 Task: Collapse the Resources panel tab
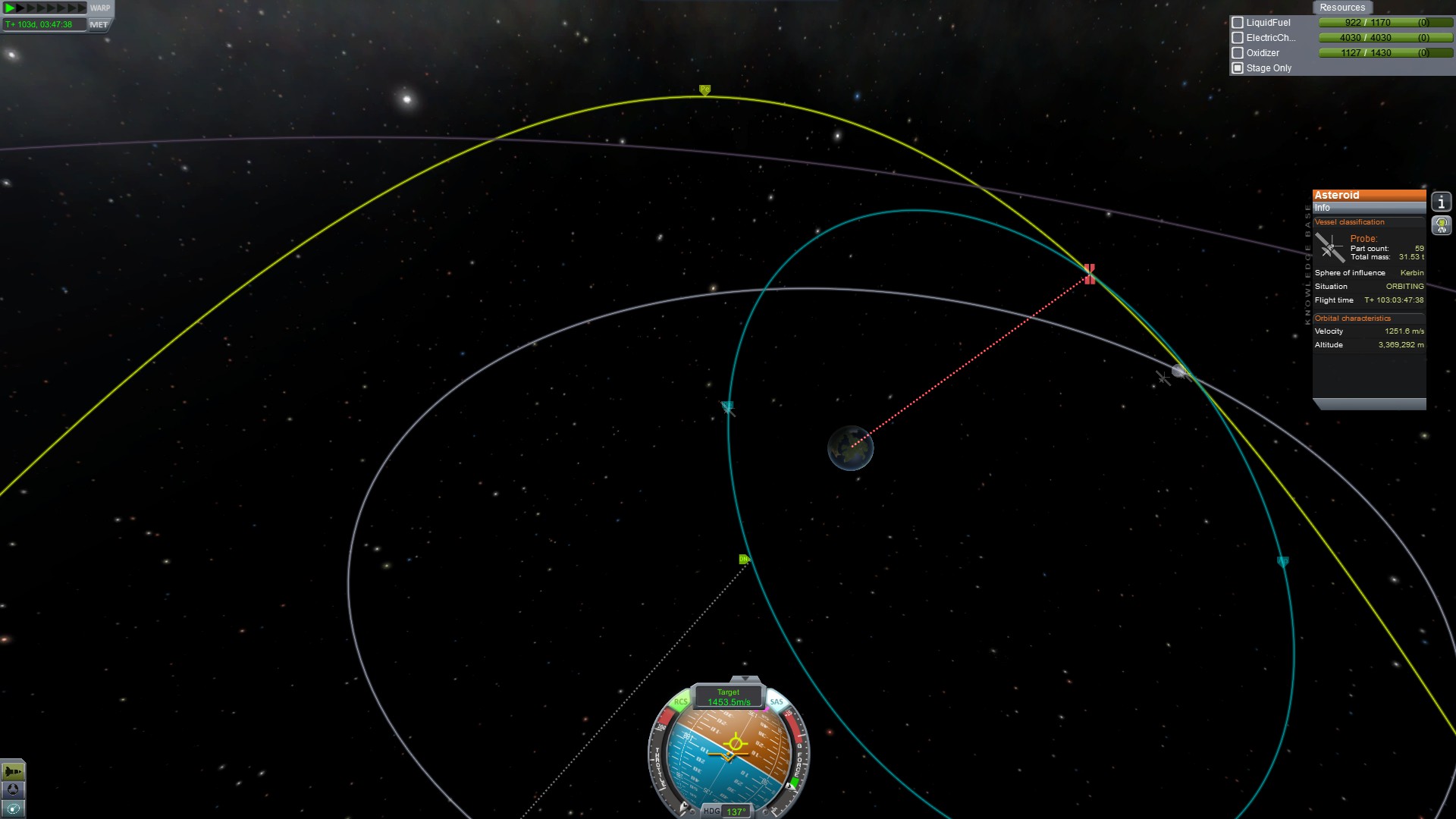click(1341, 8)
